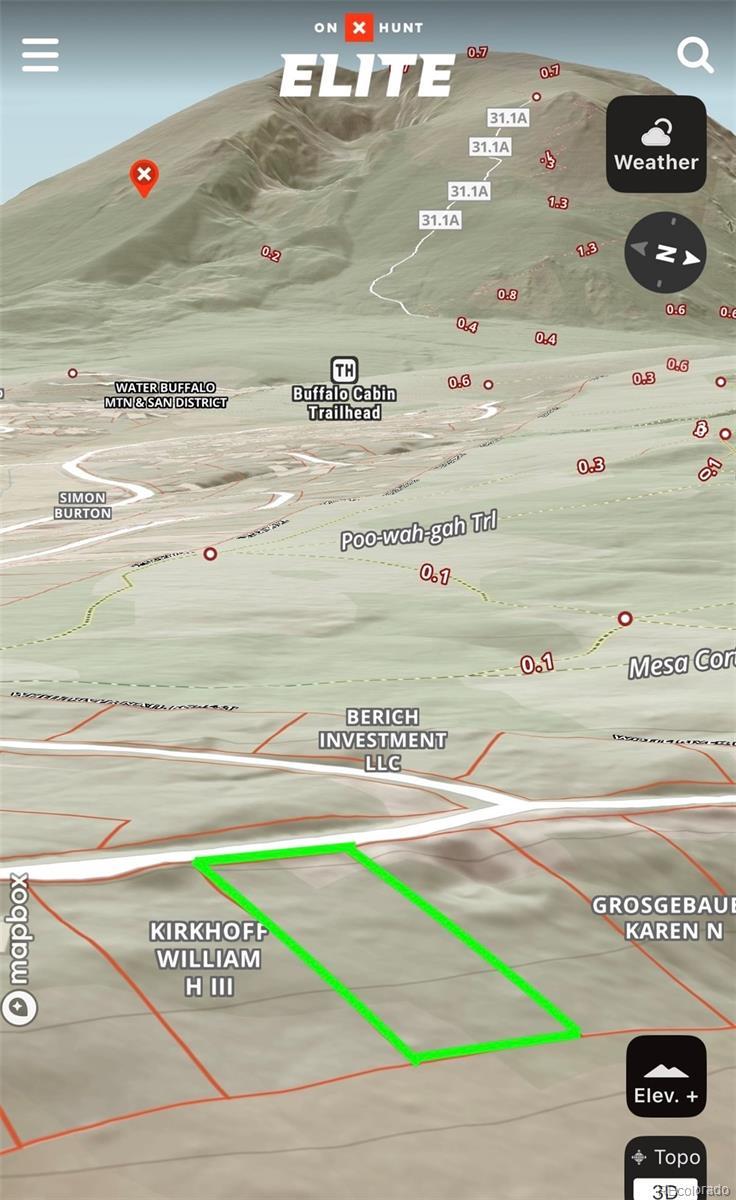This screenshot has height=1200, width=736.
Task: Open the Buffalo Cabin Trailhead marker
Action: click(x=344, y=370)
